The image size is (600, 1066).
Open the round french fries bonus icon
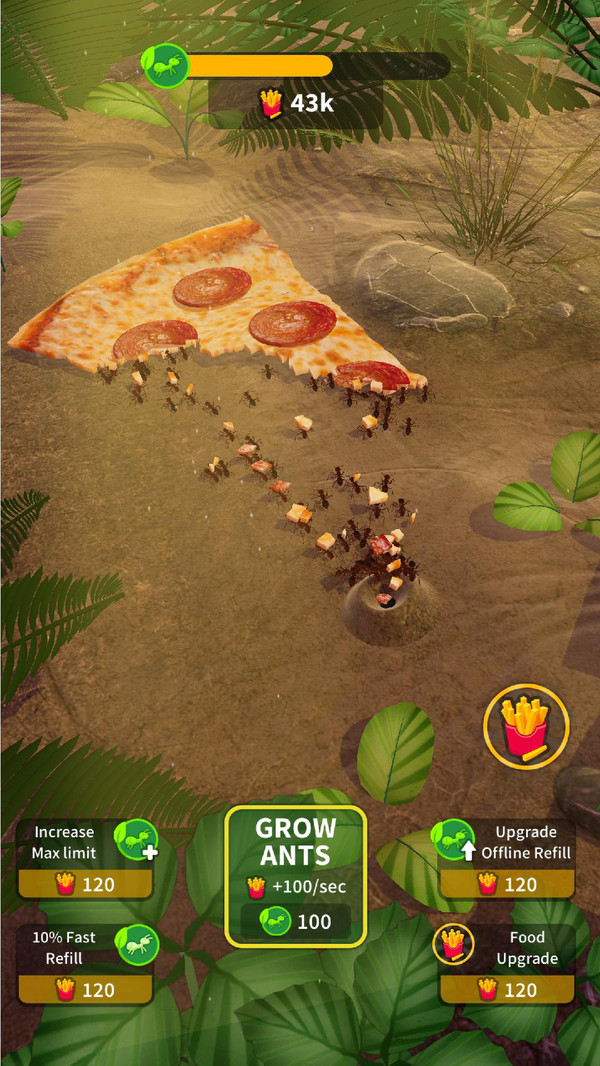coord(526,726)
